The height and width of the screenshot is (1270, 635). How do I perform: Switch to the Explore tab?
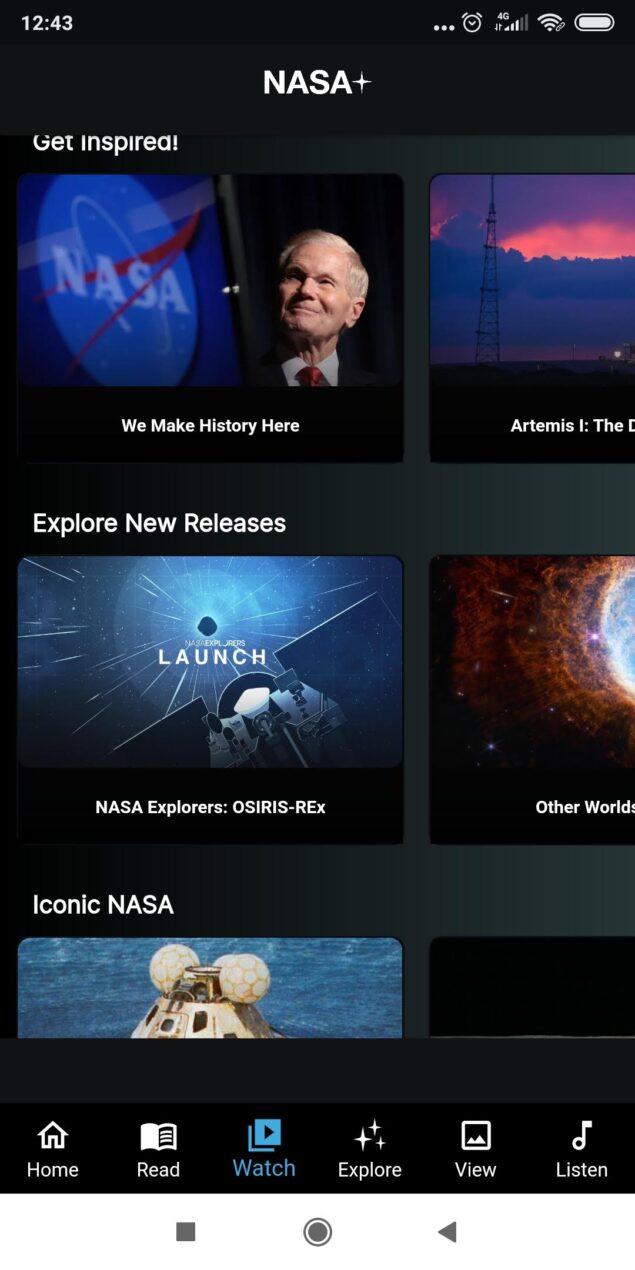pos(370,1149)
